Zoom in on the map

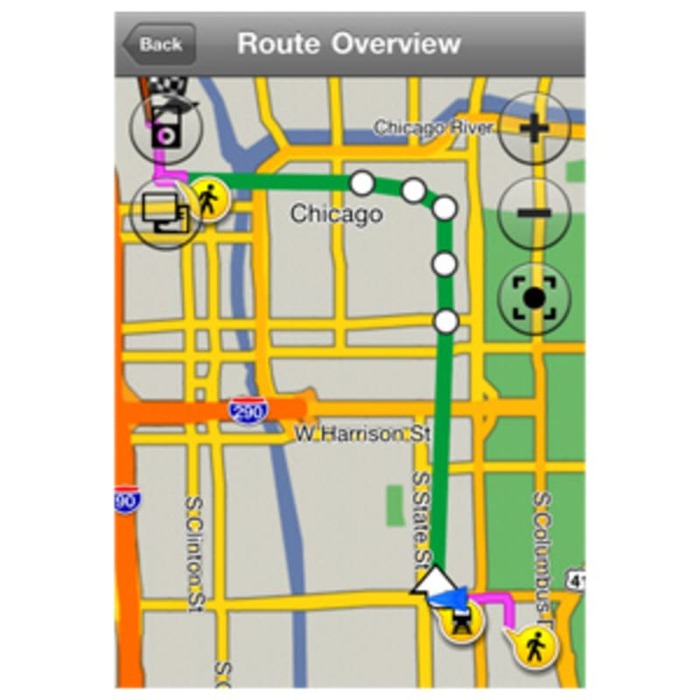pyautogui.click(x=533, y=128)
